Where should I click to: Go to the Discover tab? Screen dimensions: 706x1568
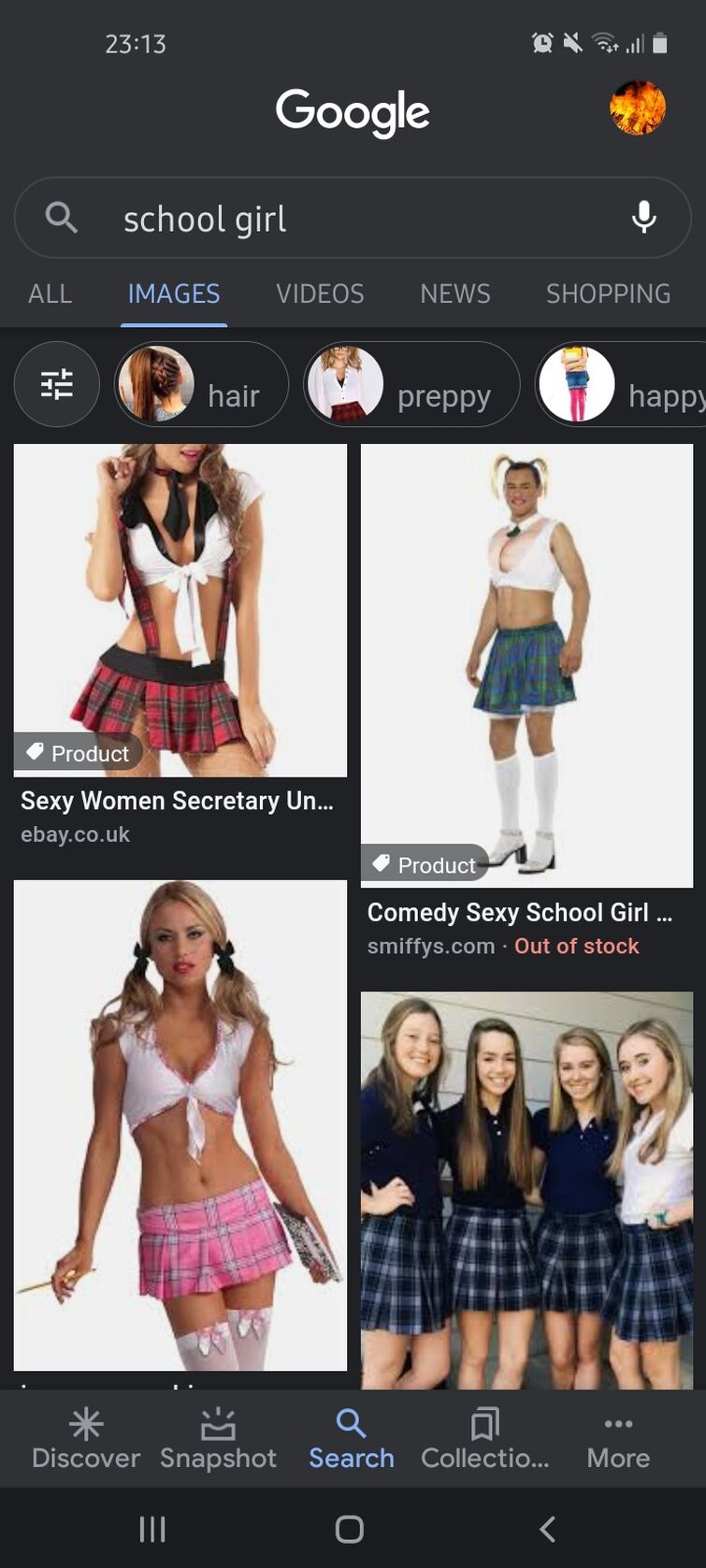click(x=86, y=1439)
